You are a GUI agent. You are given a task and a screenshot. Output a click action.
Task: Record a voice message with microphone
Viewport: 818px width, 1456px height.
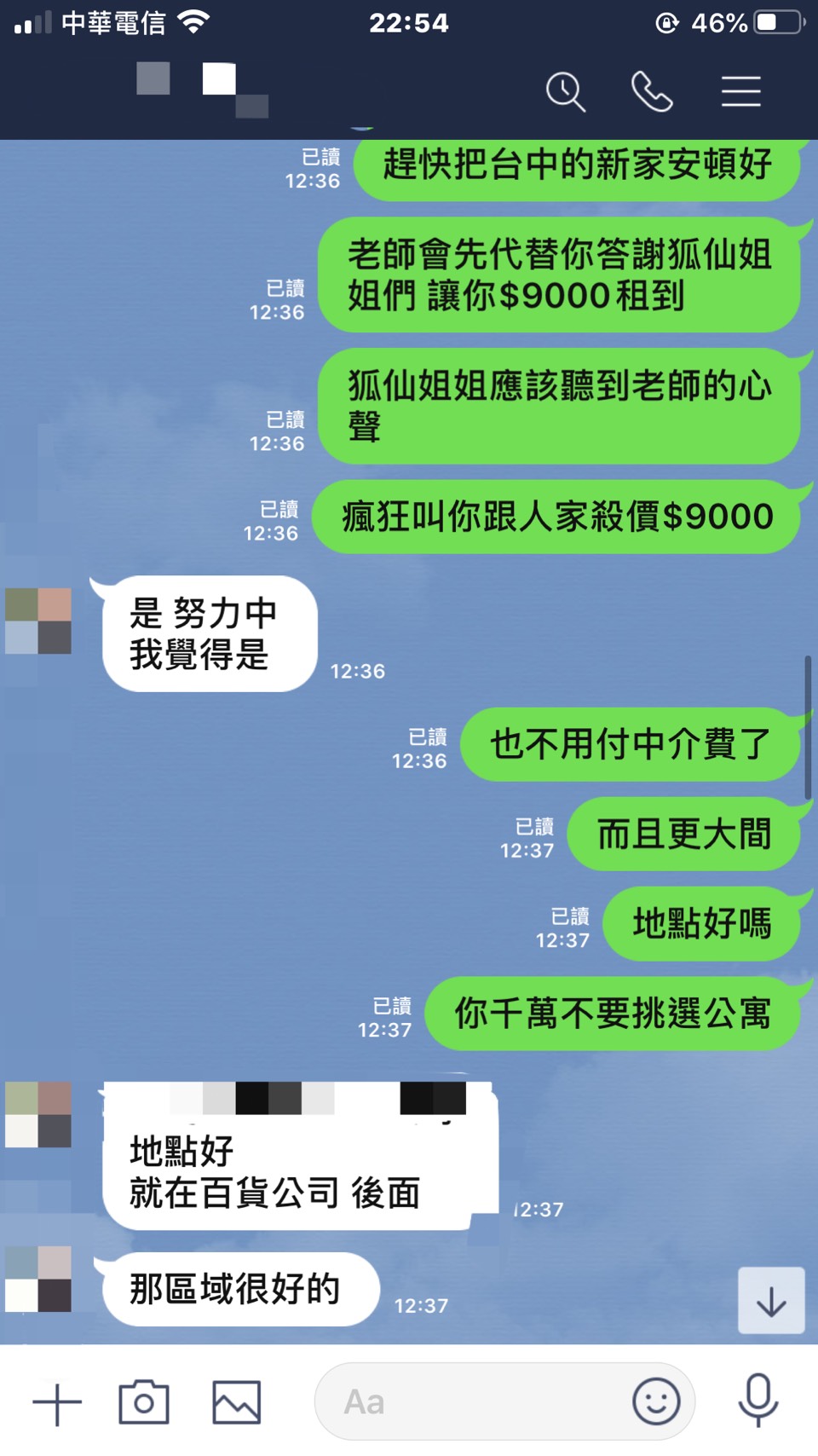[x=758, y=1401]
